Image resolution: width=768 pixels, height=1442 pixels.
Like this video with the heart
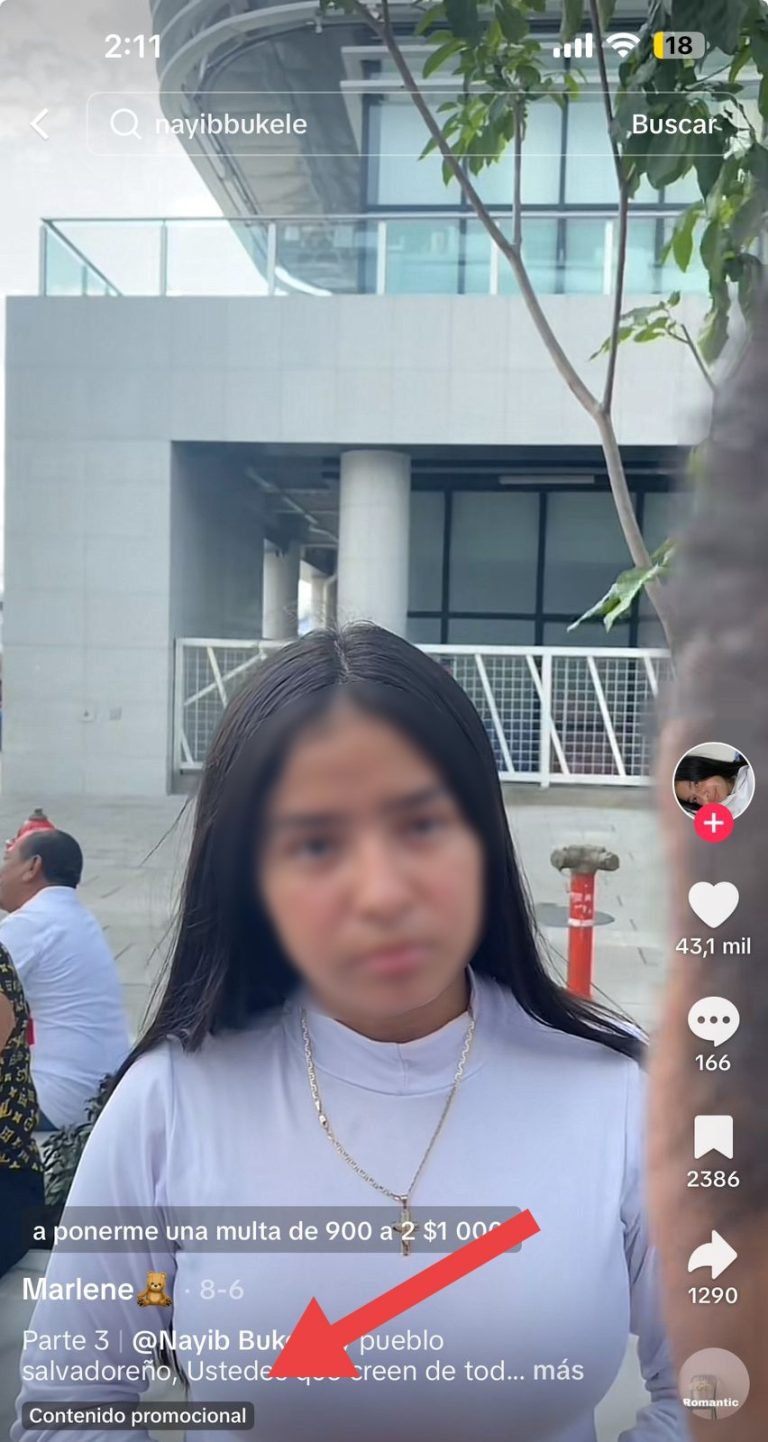713,904
